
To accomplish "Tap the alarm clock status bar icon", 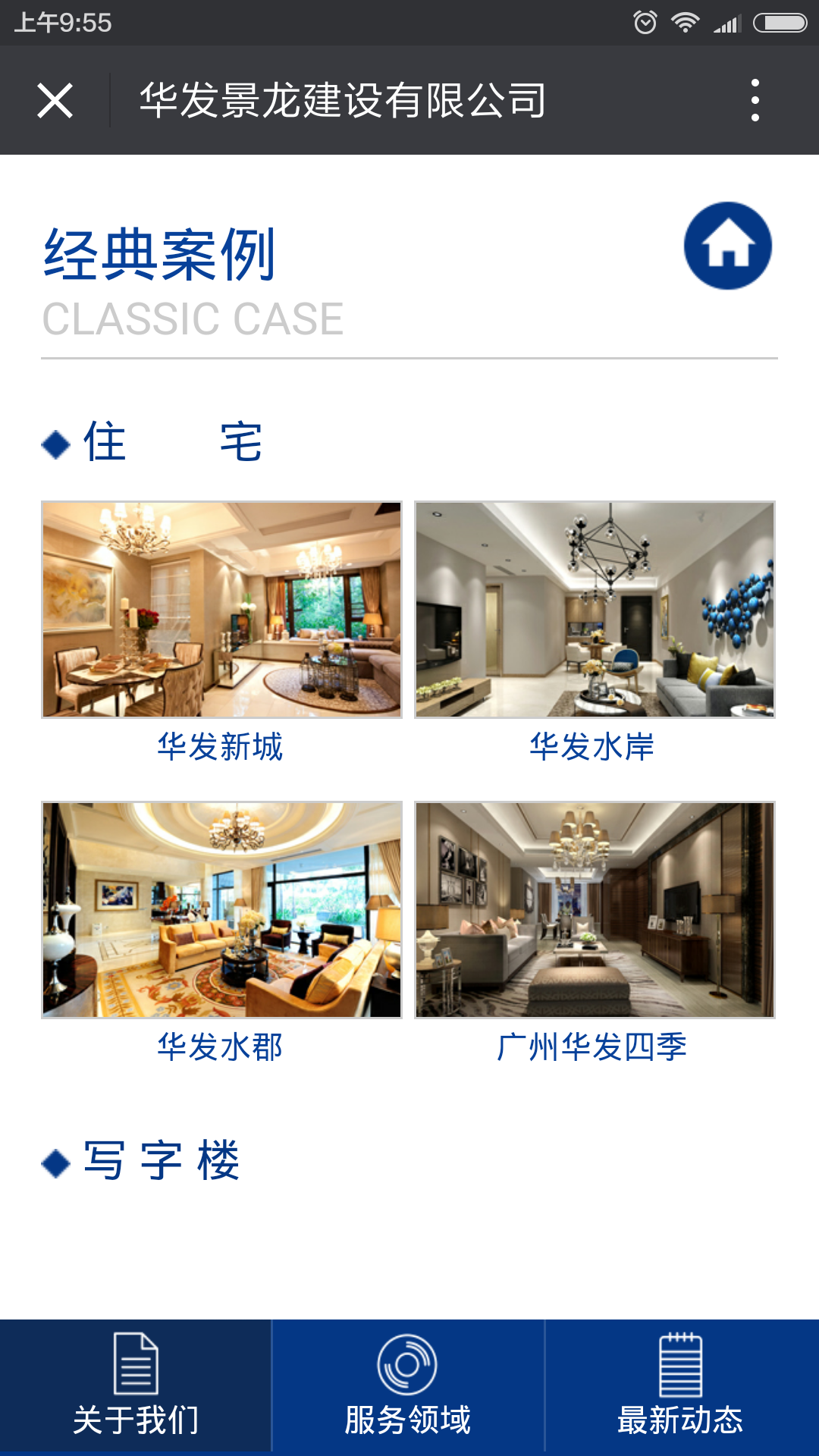I will (x=645, y=22).
